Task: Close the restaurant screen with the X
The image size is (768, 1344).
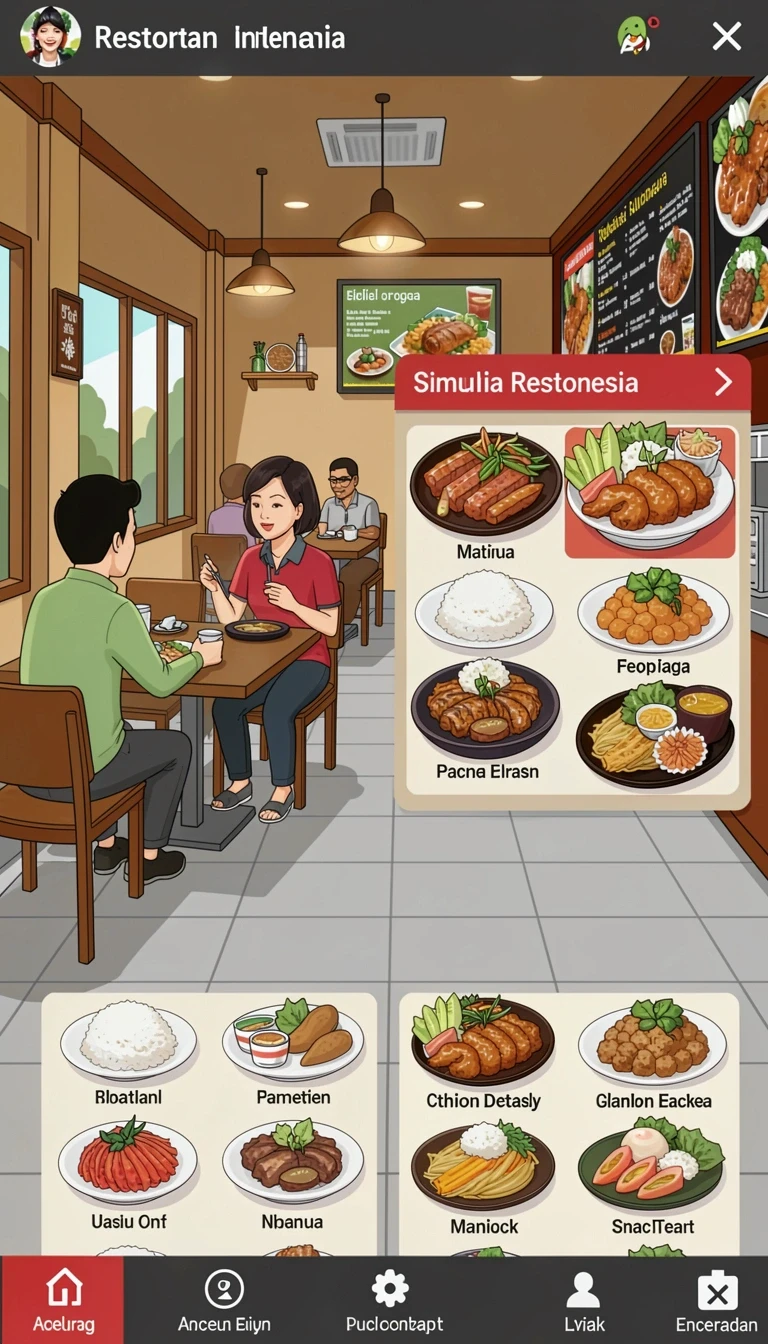Action: [x=726, y=37]
